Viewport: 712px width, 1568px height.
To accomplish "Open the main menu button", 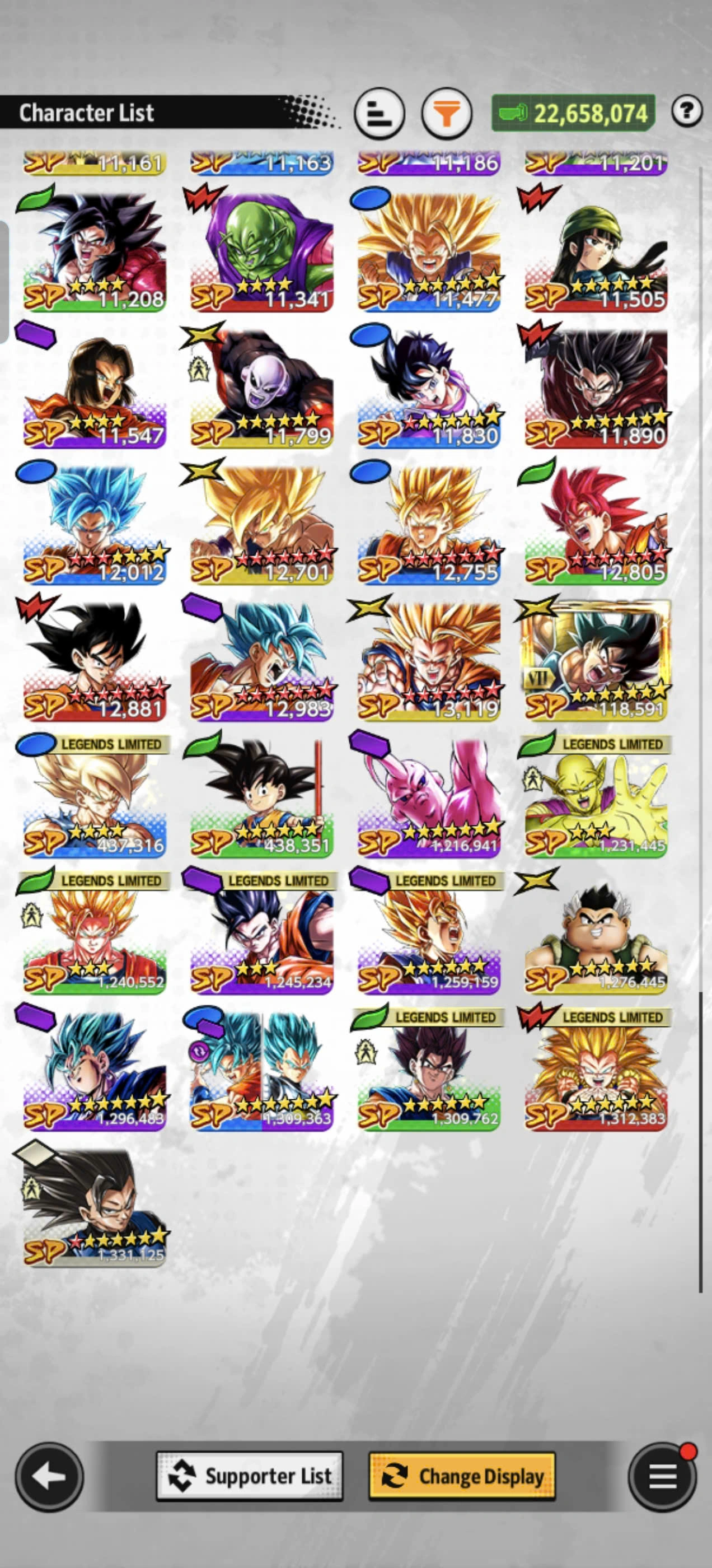I will click(x=663, y=1476).
